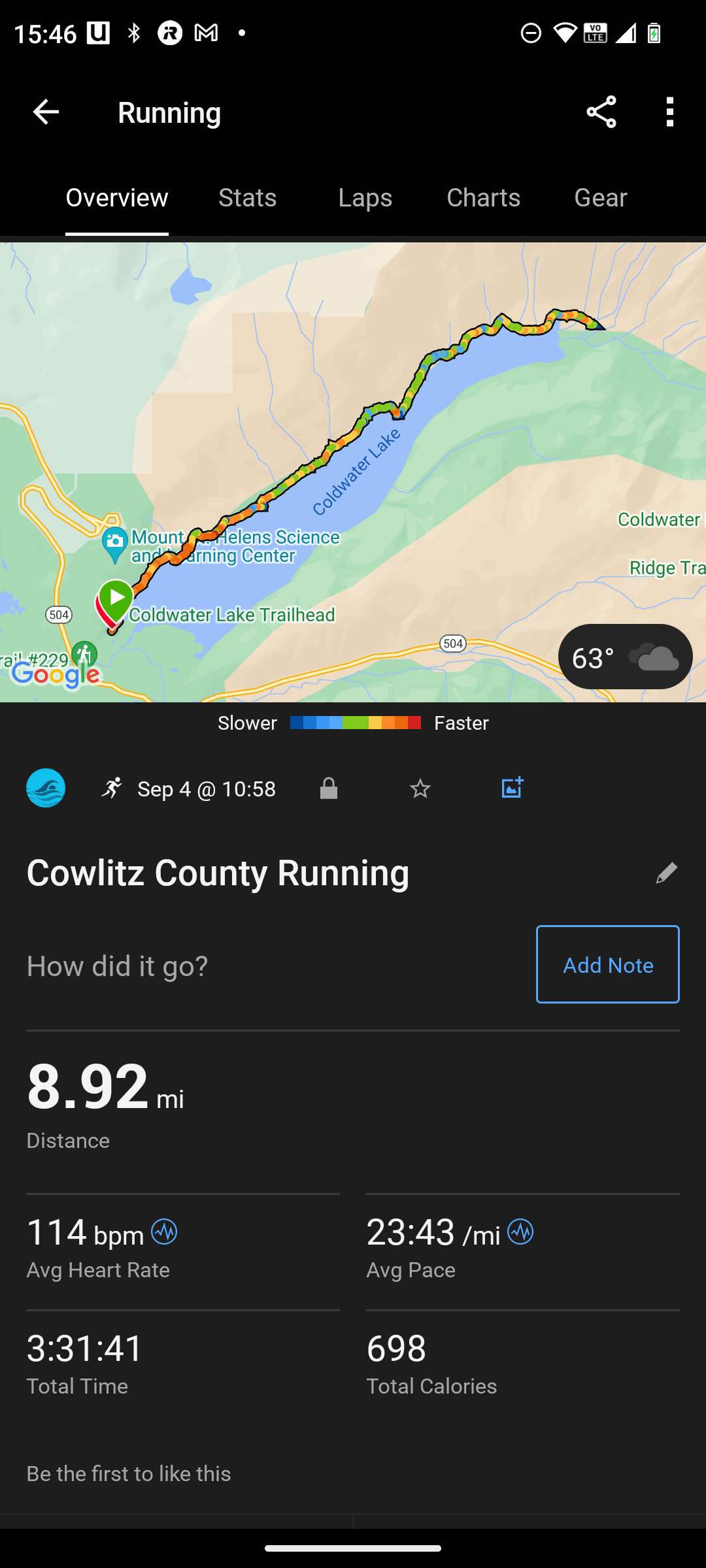Viewport: 706px width, 1568px height.
Task: Open the Charts tab
Action: click(x=483, y=198)
